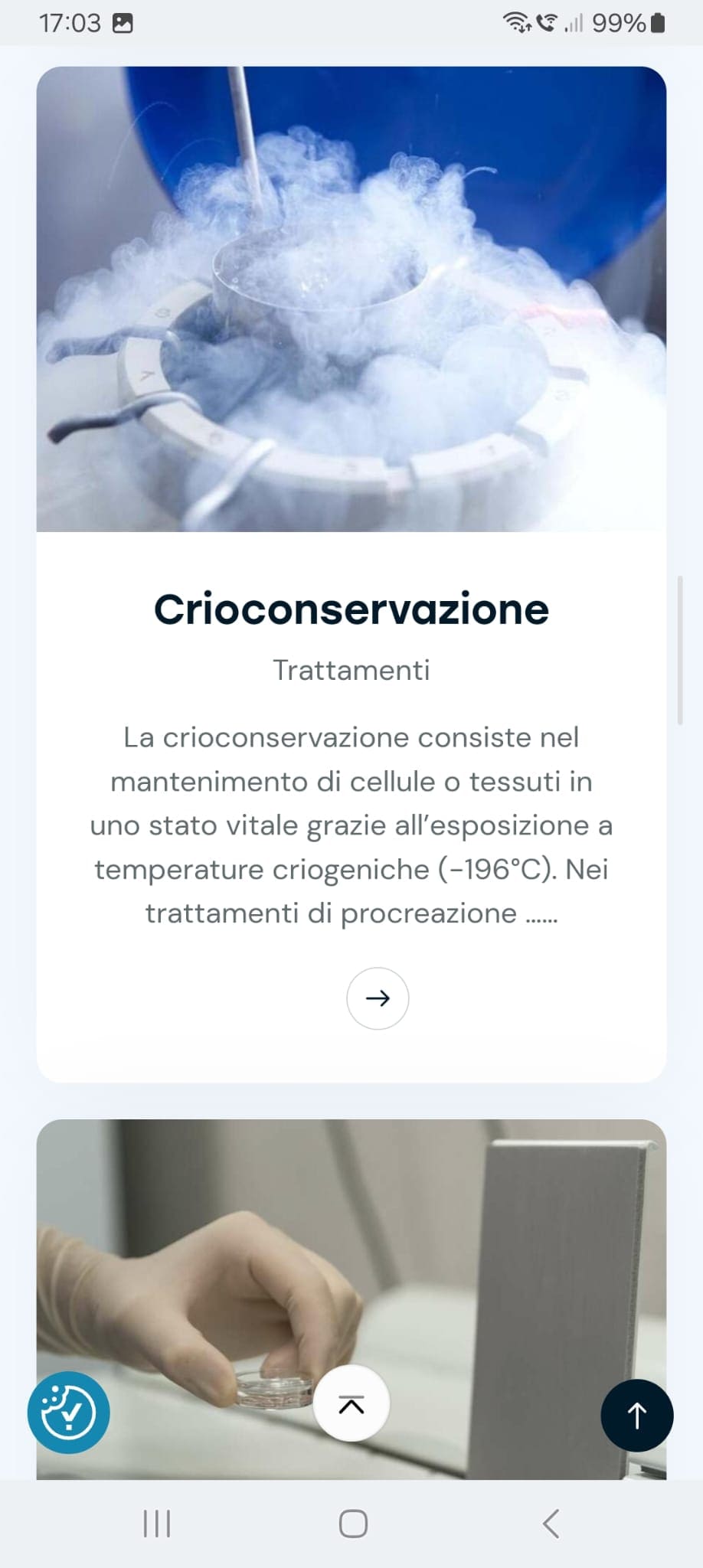
Task: Tap the white chevron-up floating button
Action: tap(351, 1403)
